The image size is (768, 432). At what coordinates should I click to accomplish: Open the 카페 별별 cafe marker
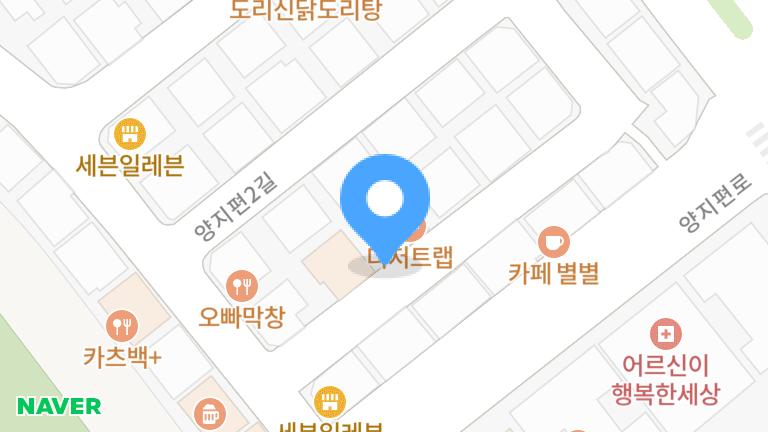pos(553,241)
